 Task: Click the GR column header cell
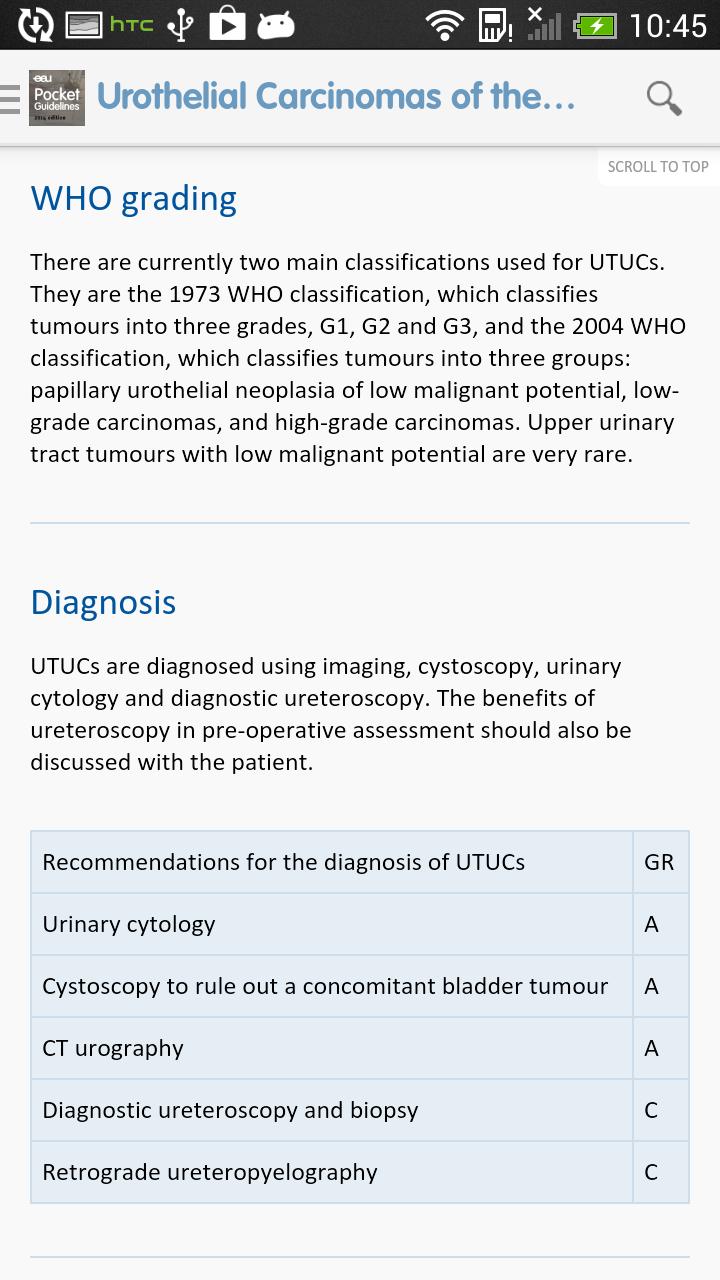[x=660, y=862]
